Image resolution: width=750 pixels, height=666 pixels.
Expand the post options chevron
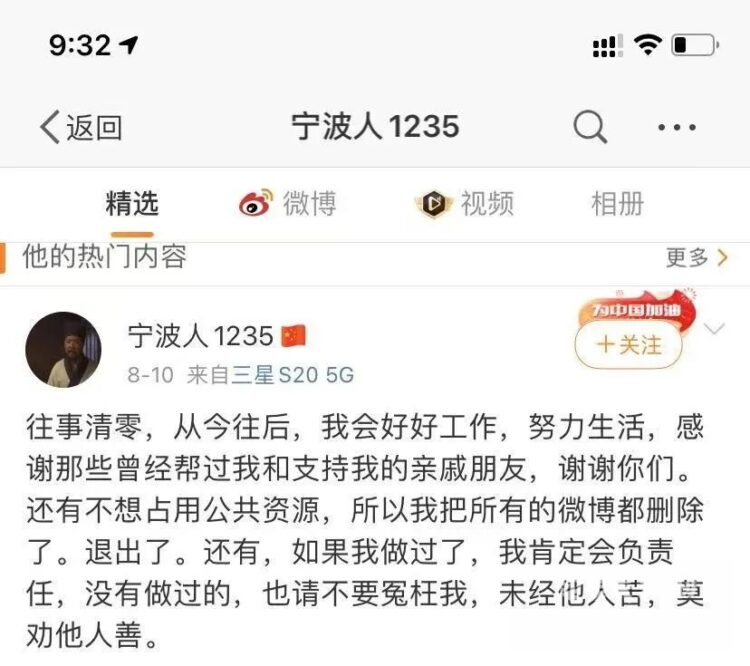[715, 330]
